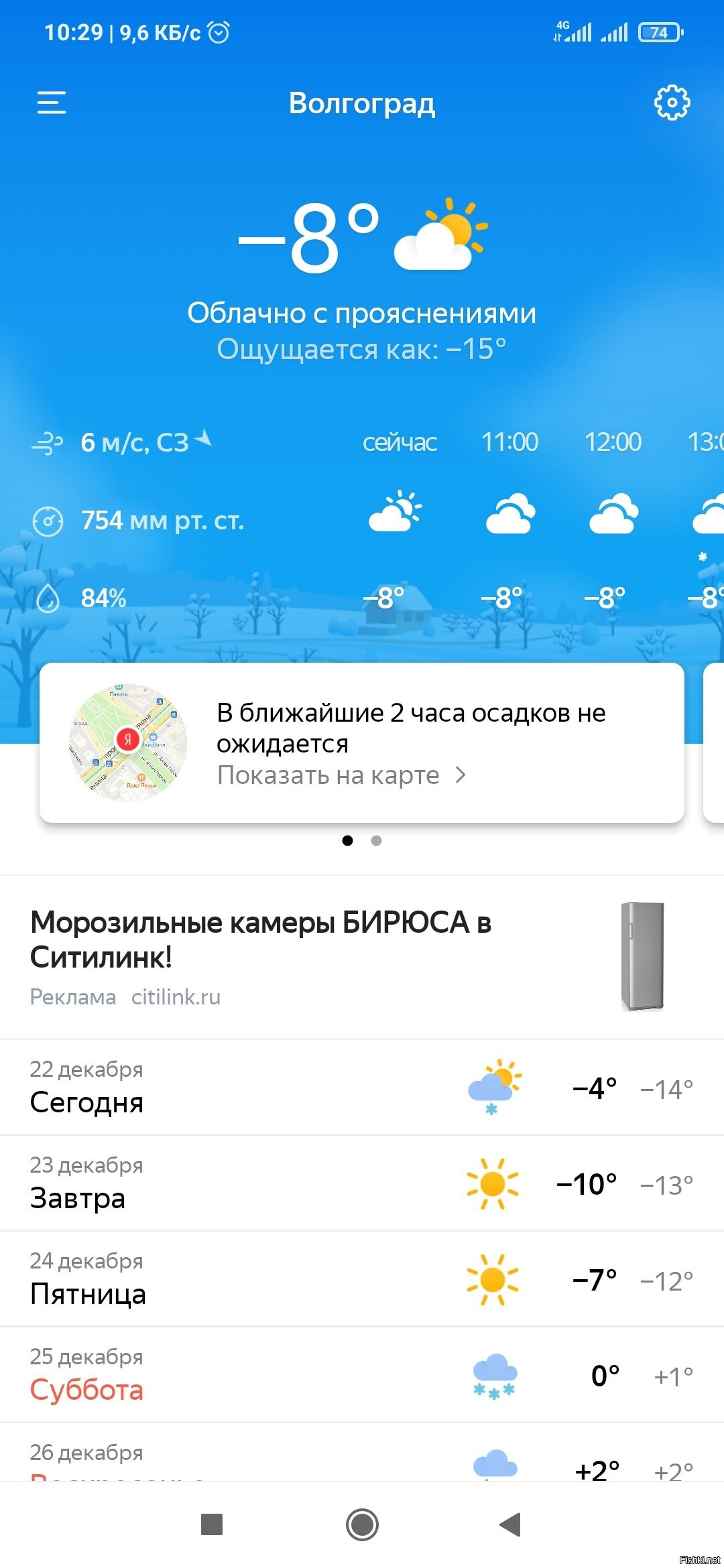Tap the cloudy weather icon for 11:00
The width and height of the screenshot is (724, 1568).
509,515
